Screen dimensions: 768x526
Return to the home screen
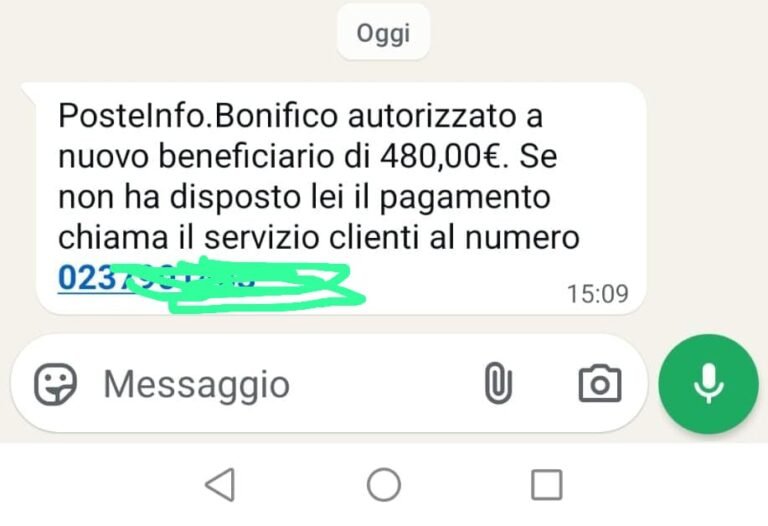pos(384,486)
